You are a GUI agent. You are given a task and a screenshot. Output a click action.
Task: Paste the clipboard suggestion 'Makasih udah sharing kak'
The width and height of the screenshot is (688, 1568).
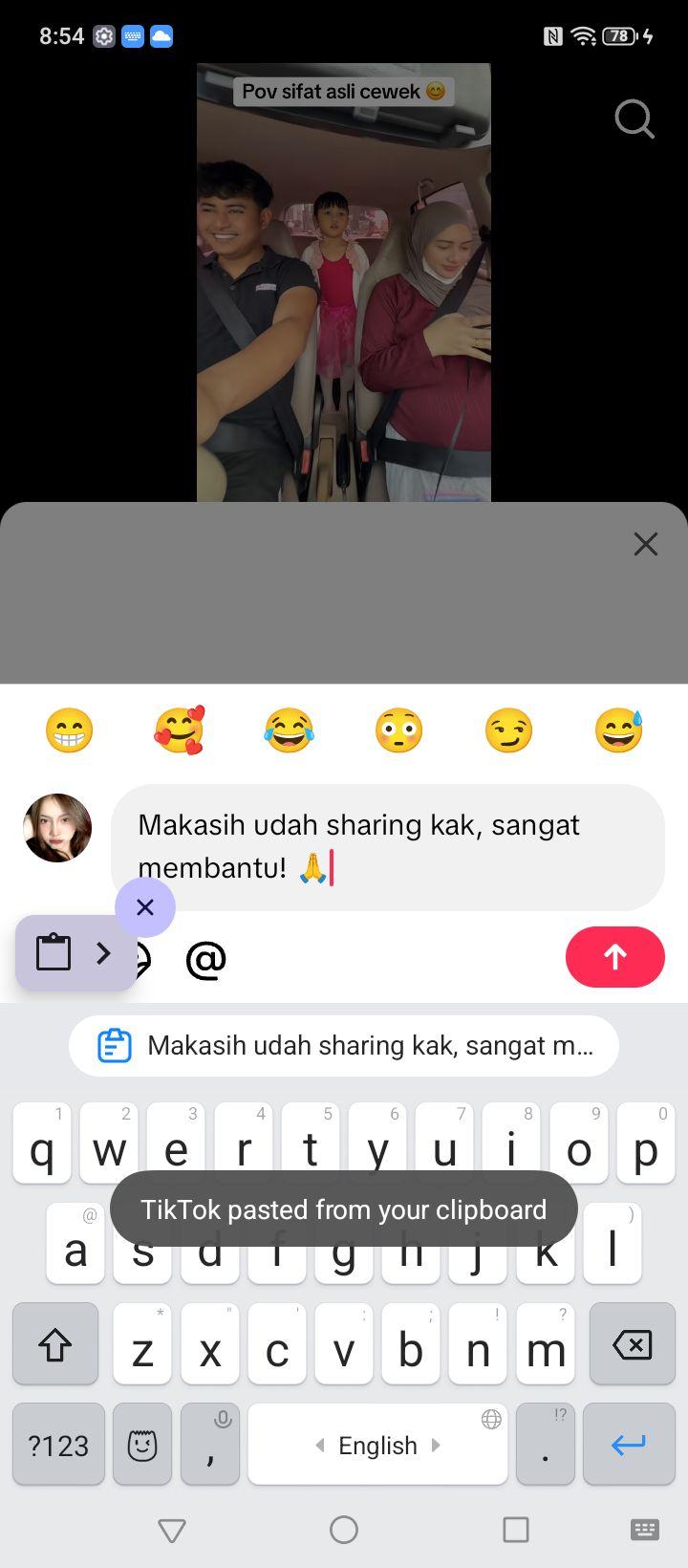coord(344,1046)
